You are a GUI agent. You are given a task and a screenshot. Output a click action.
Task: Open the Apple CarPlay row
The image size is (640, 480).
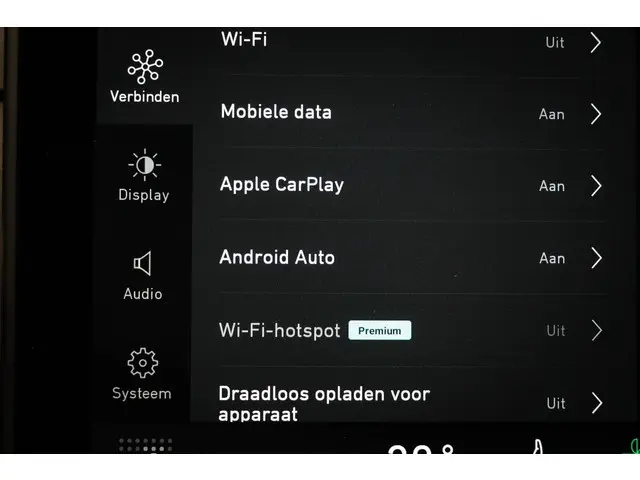coord(410,185)
